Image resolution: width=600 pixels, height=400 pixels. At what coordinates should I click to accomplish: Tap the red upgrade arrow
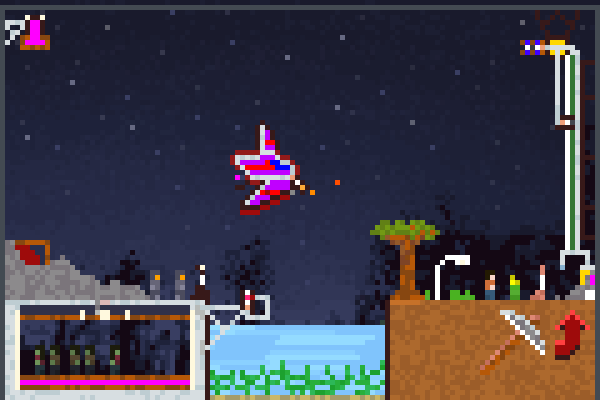coord(571,334)
